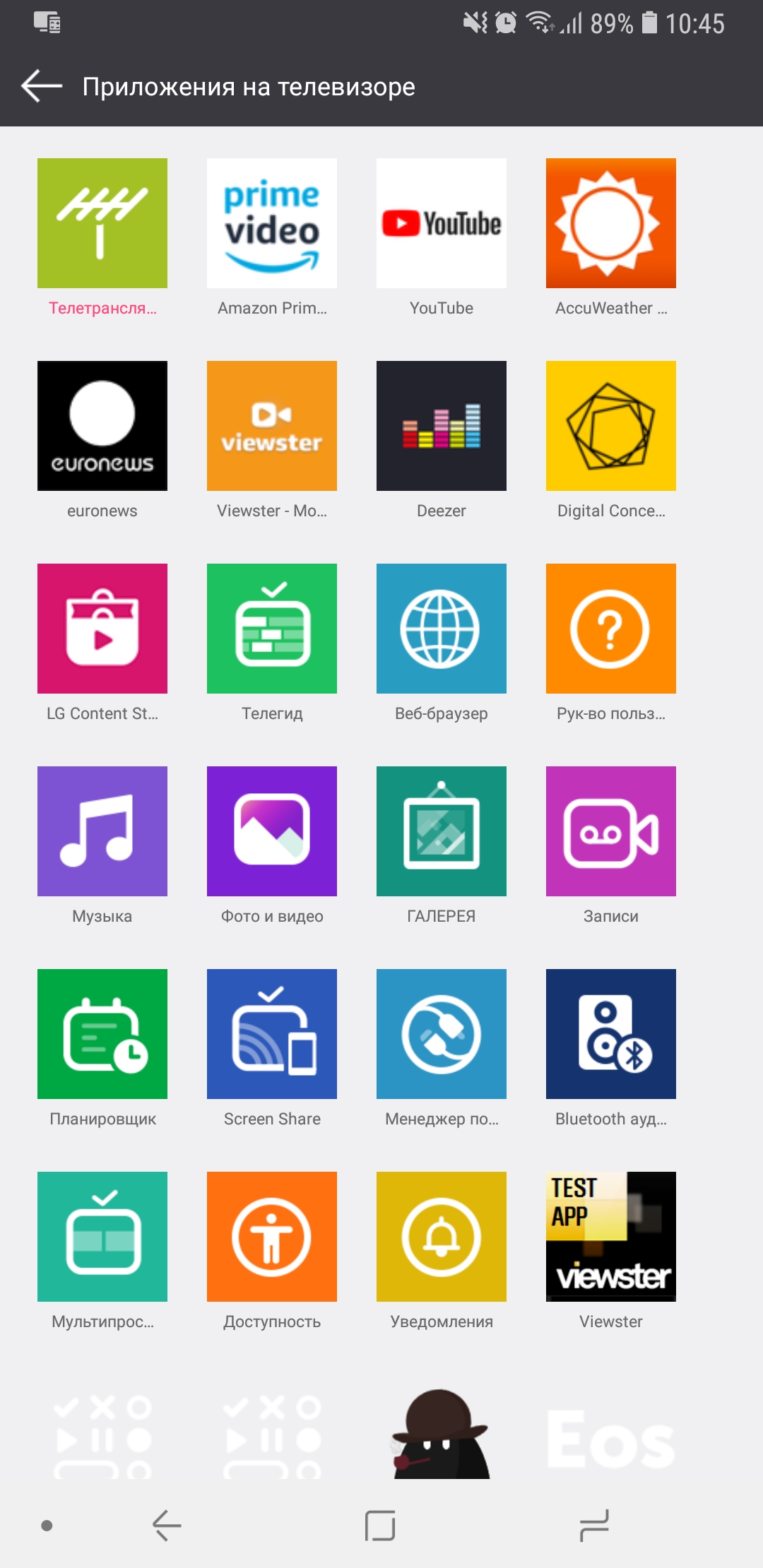Open AccuWeather app
763x1568 pixels.
pyautogui.click(x=611, y=223)
